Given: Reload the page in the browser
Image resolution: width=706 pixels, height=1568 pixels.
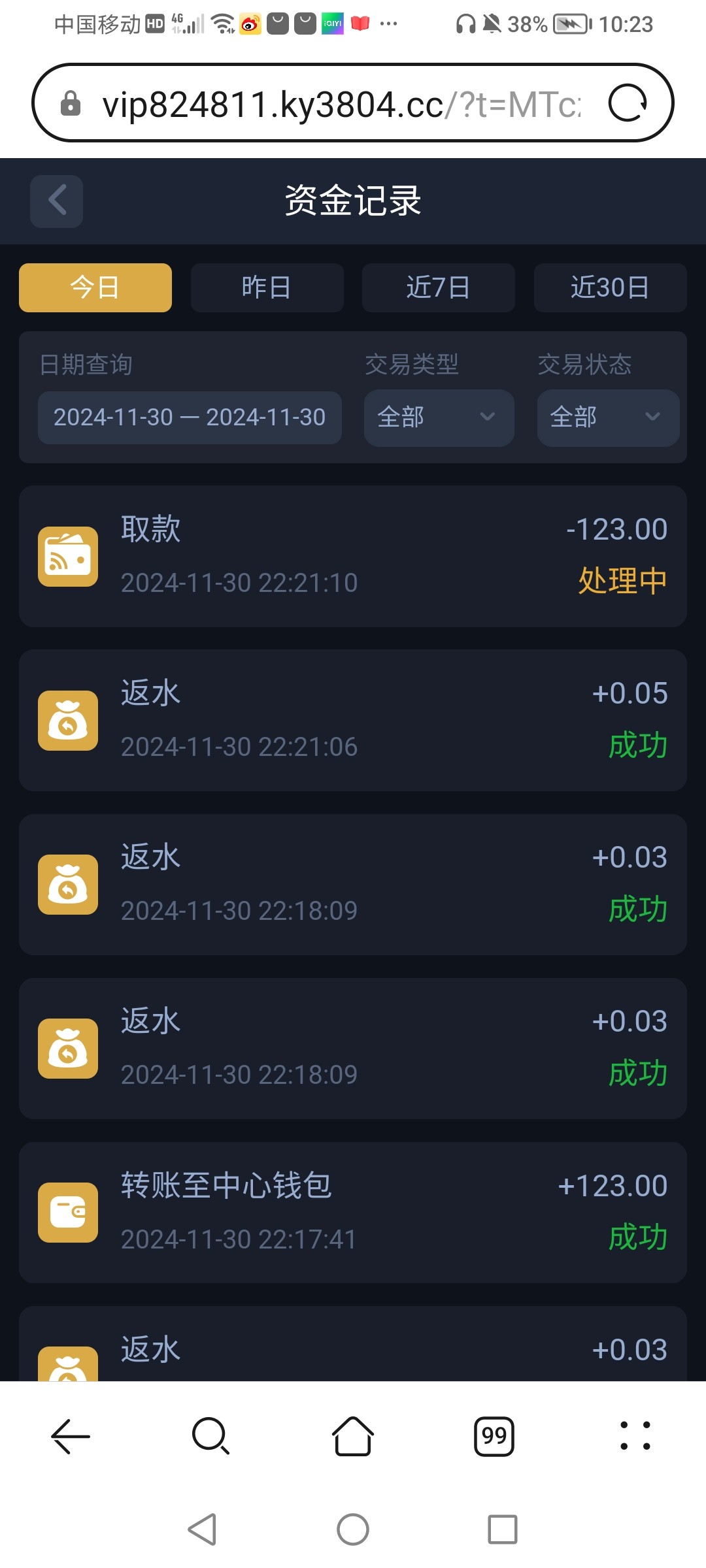Looking at the screenshot, I should click(x=628, y=103).
